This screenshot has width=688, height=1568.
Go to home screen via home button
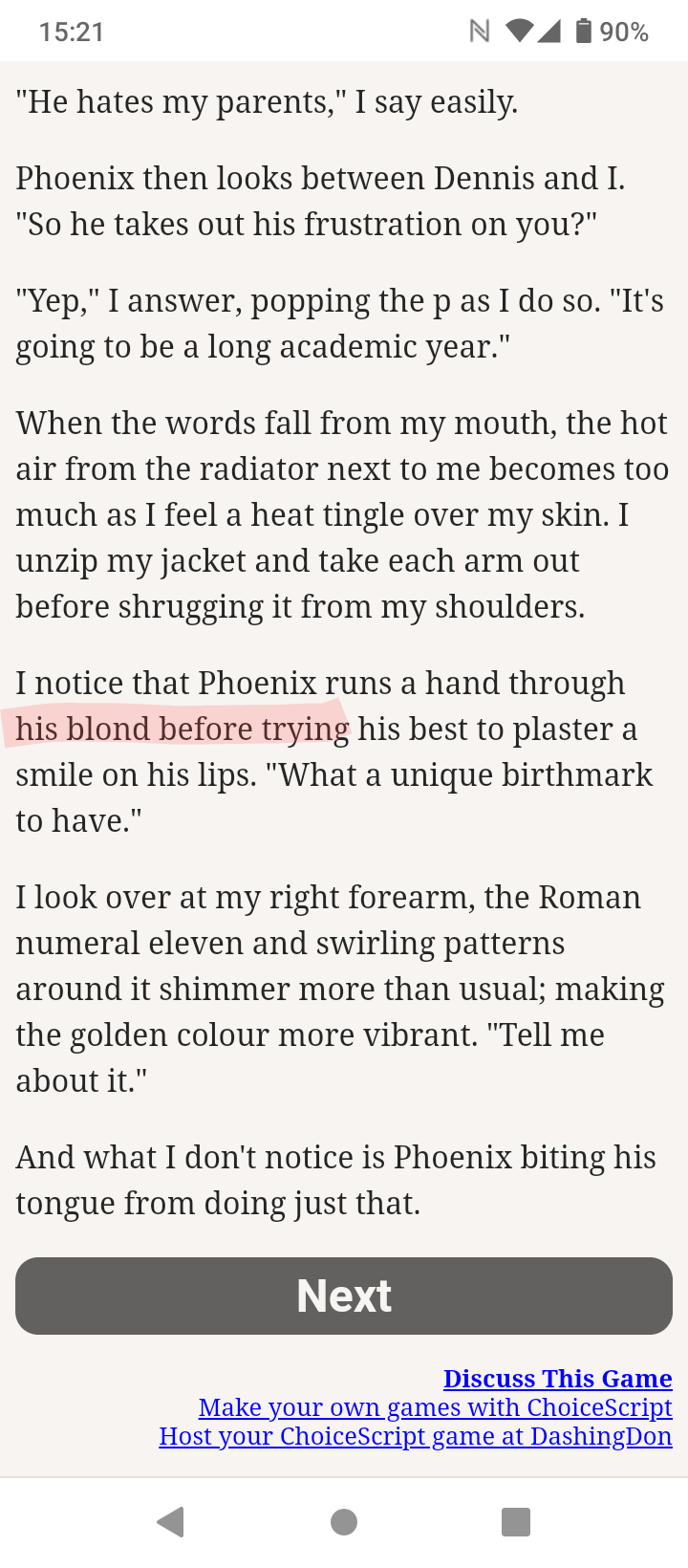344,1521
